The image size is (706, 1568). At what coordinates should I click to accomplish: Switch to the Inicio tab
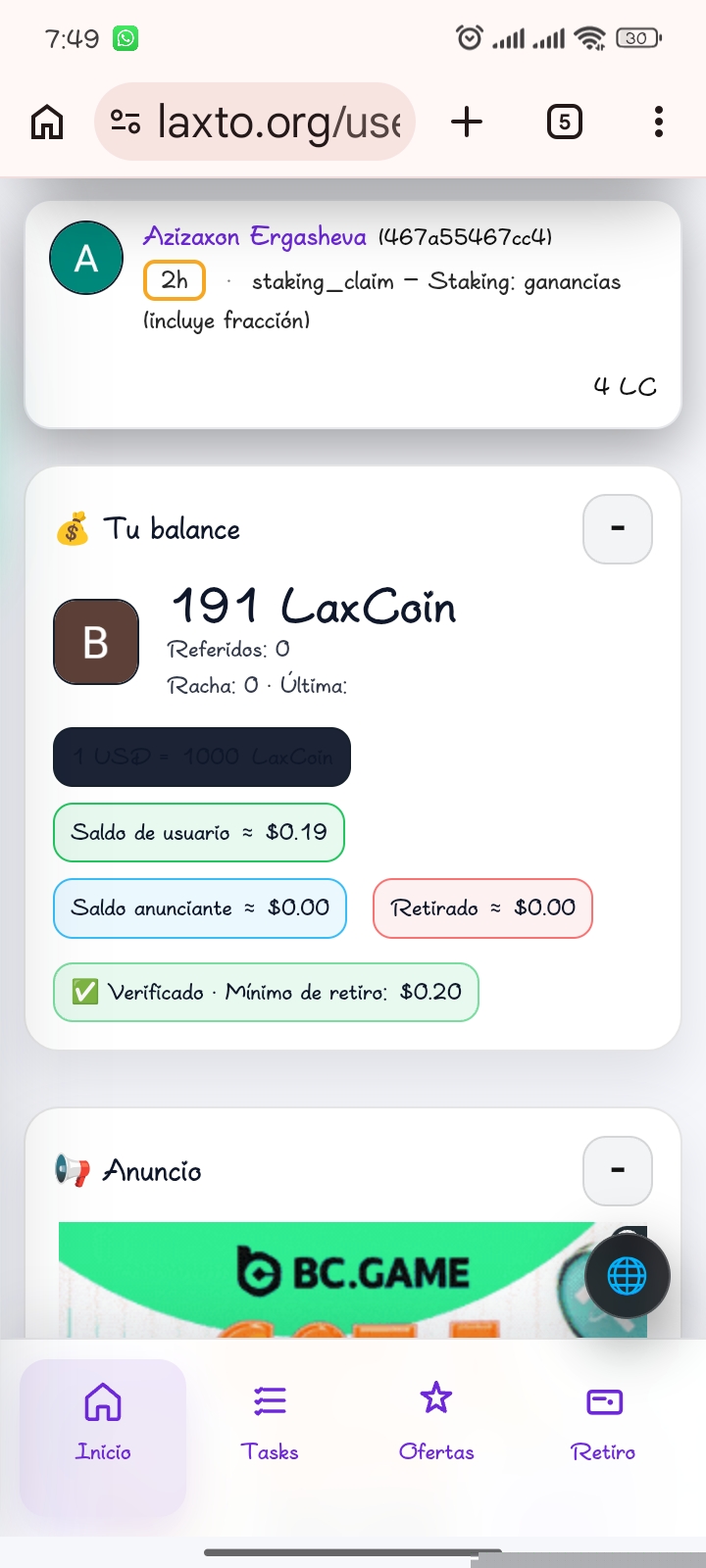103,1421
